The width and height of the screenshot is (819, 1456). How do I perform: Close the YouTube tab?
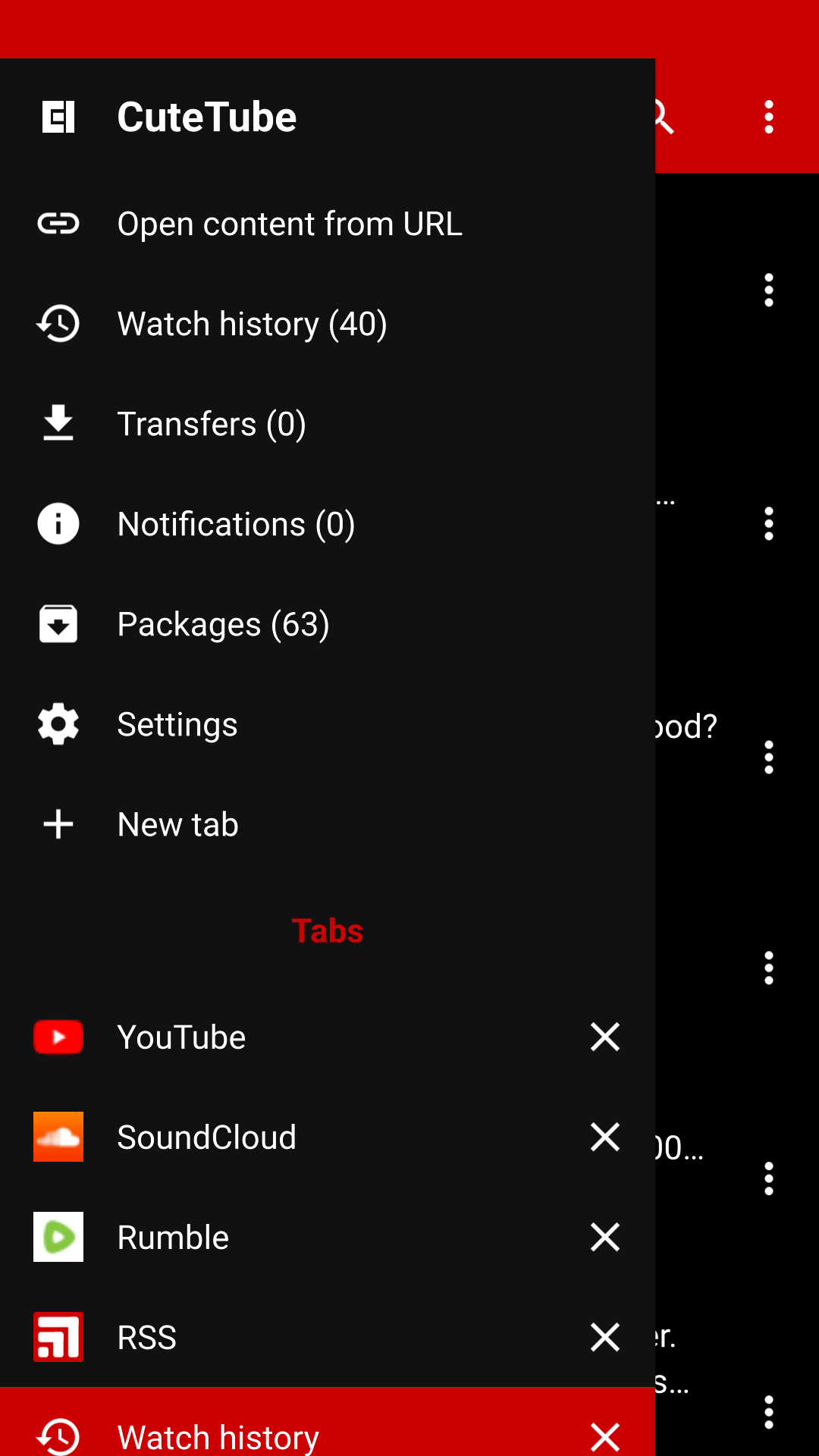(605, 1037)
